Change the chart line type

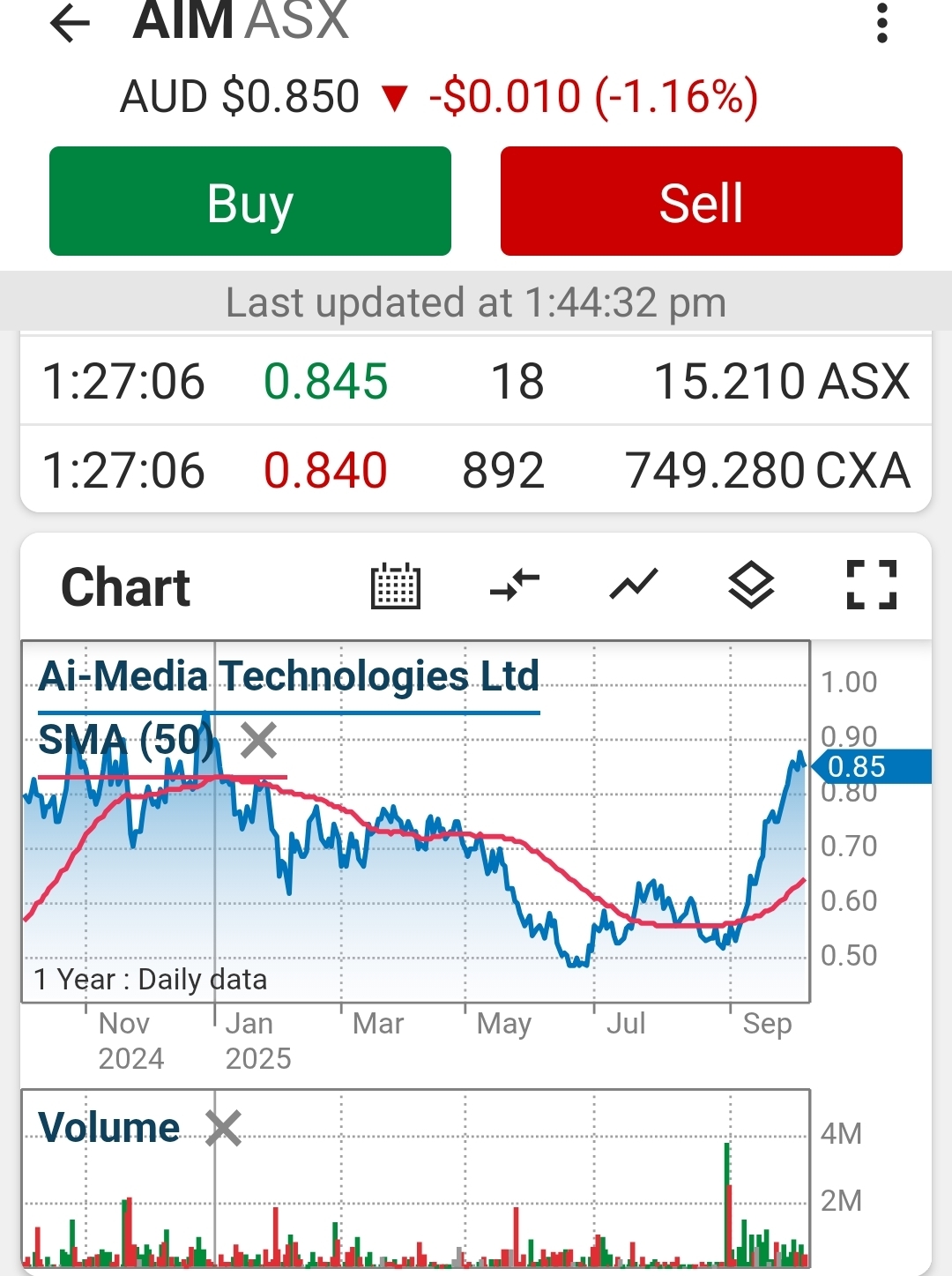tap(634, 585)
